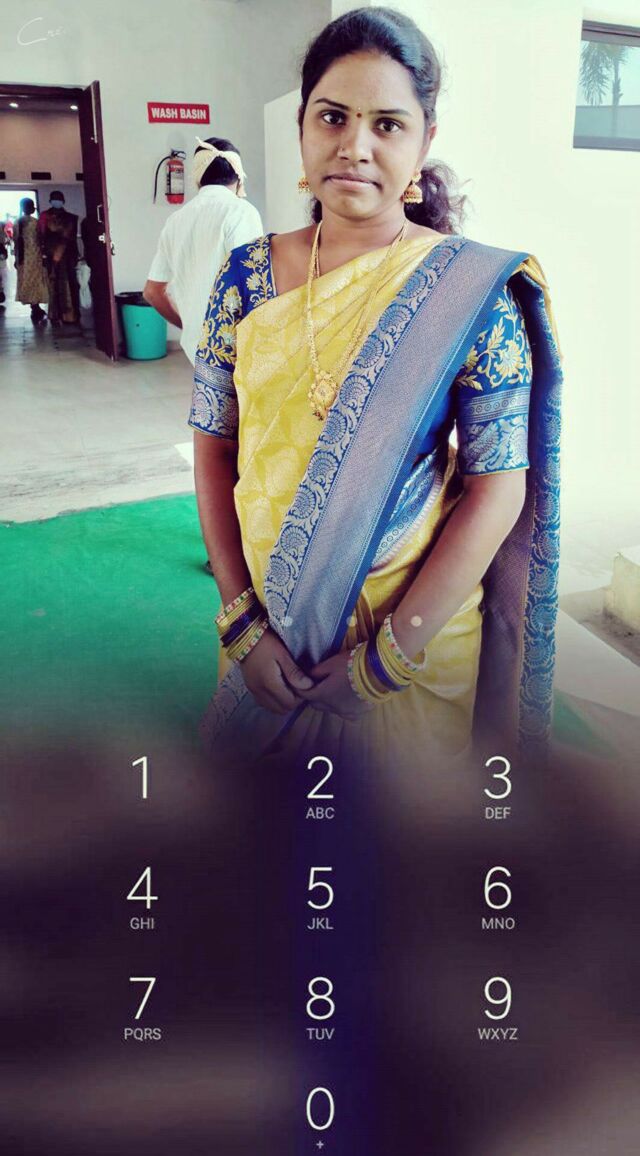Enter digit 5 (JKL) on the keypad
The image size is (640, 1156).
320,897
